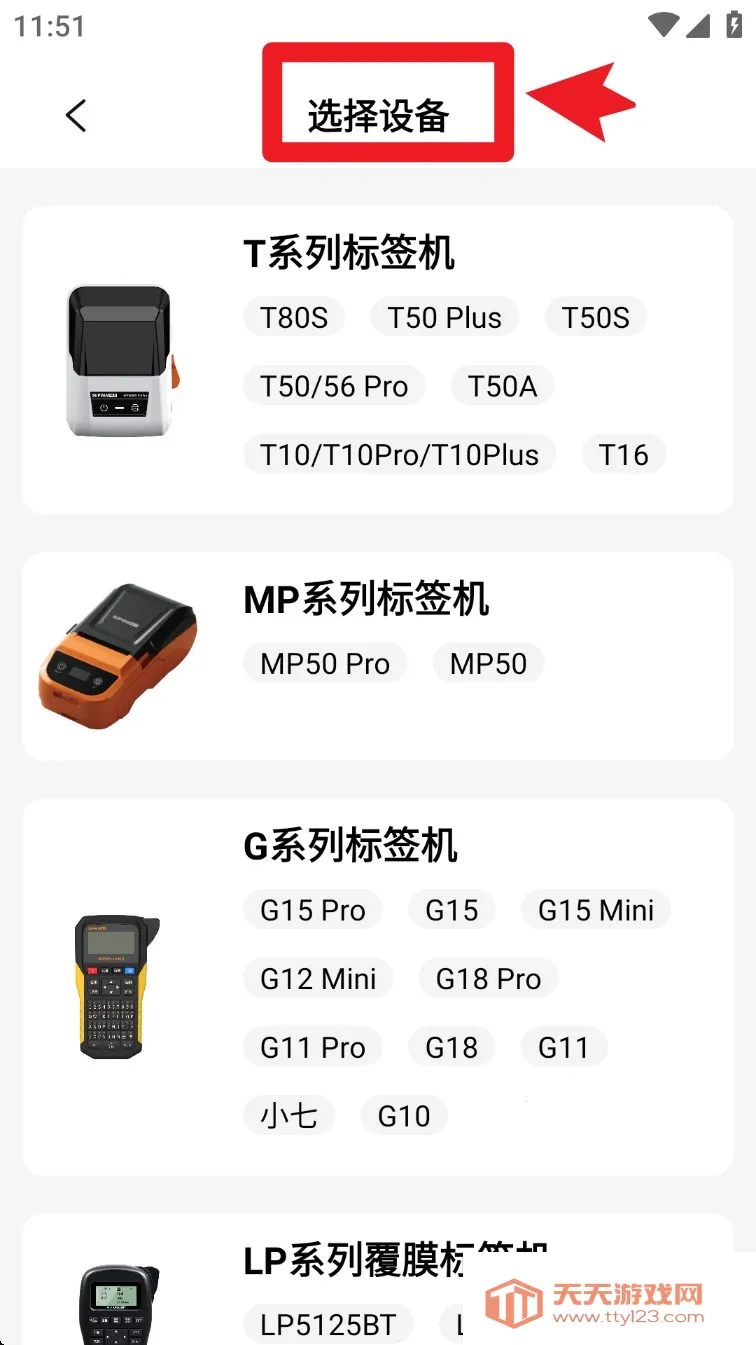The height and width of the screenshot is (1345, 756).
Task: Choose the T50 Plus model
Action: click(444, 318)
